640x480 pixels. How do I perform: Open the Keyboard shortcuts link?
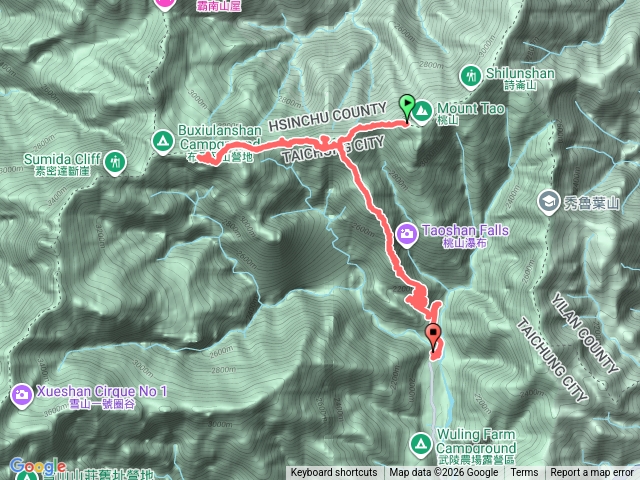[334, 473]
